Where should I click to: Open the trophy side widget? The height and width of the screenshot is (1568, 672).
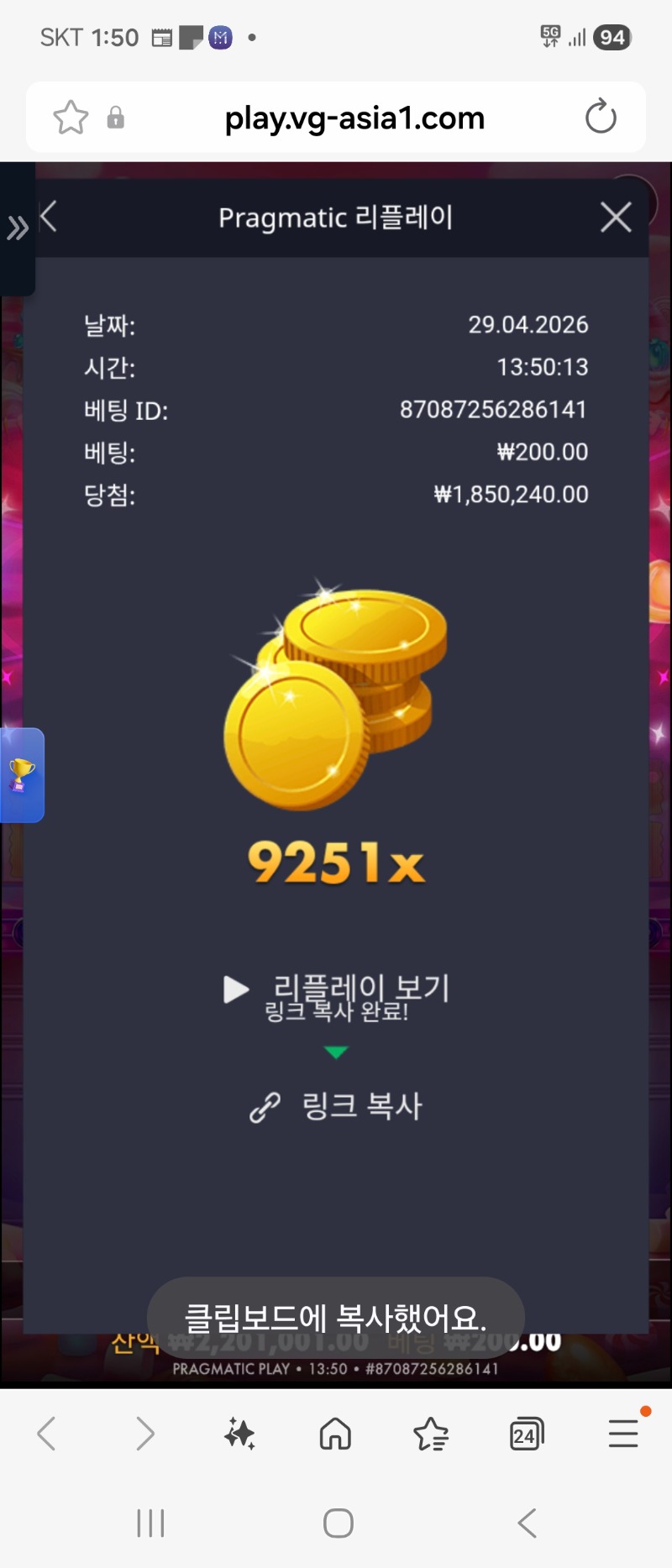[x=22, y=774]
